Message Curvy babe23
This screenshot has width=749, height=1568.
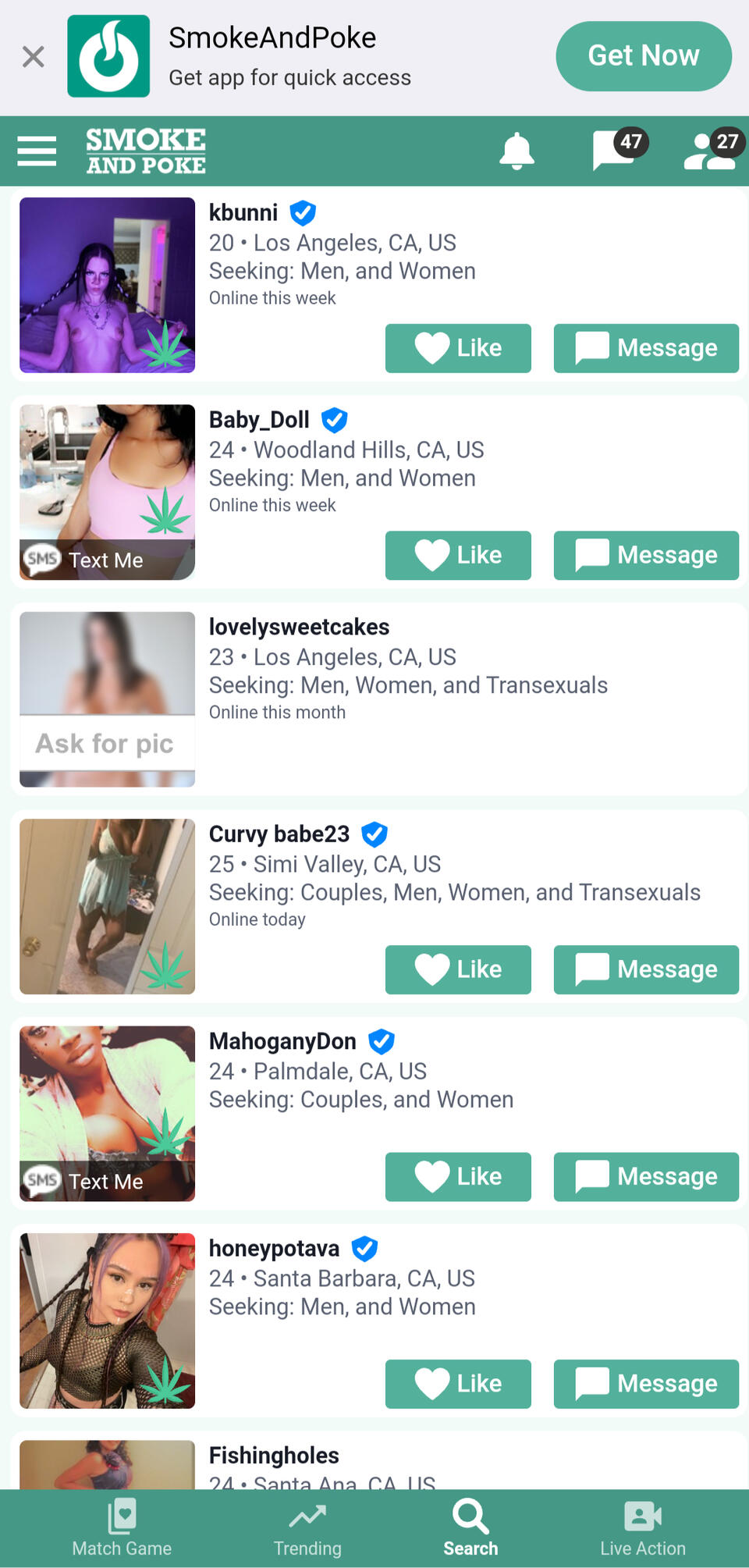point(645,969)
